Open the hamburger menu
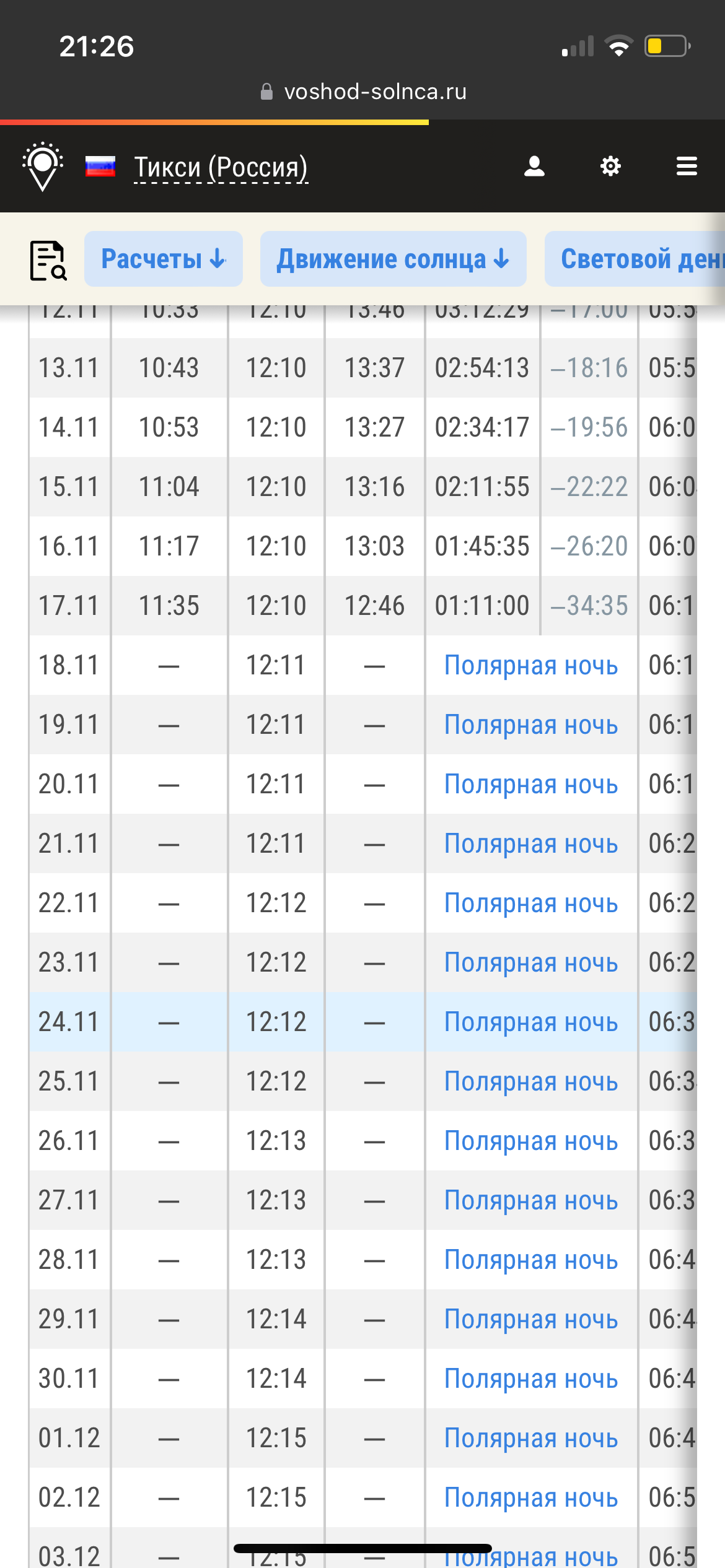The width and height of the screenshot is (725, 1568). pos(687,166)
